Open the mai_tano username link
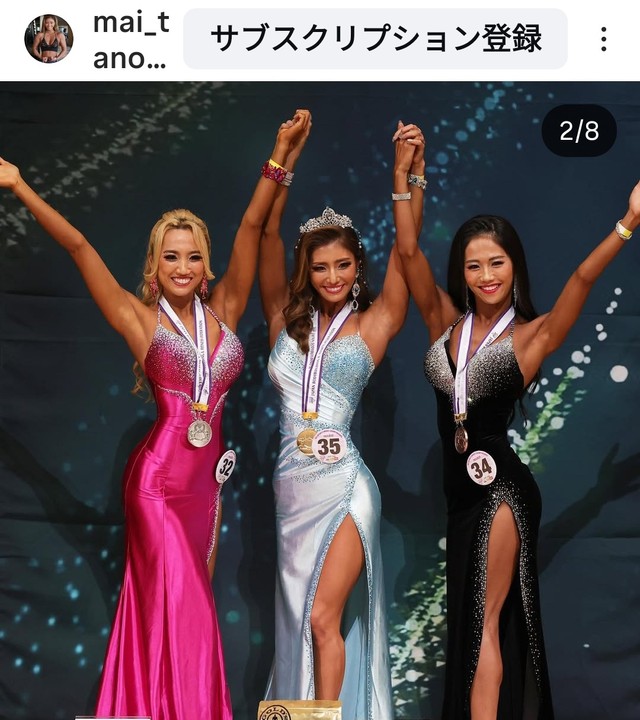This screenshot has width=640, height=720. pyautogui.click(x=130, y=40)
